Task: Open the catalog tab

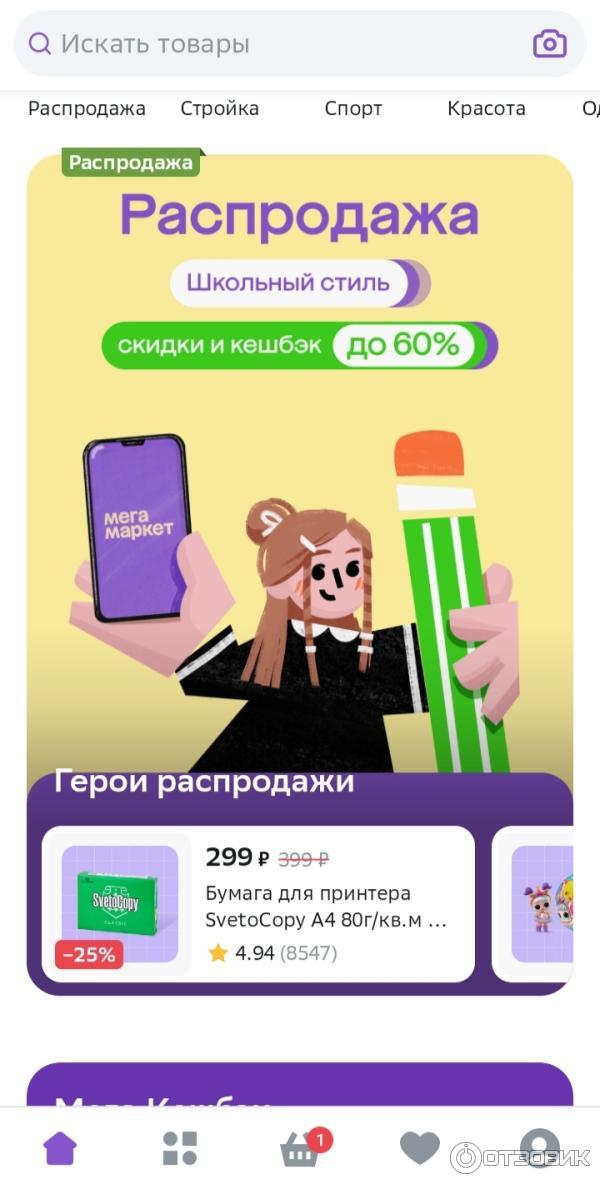Action: [180, 1147]
